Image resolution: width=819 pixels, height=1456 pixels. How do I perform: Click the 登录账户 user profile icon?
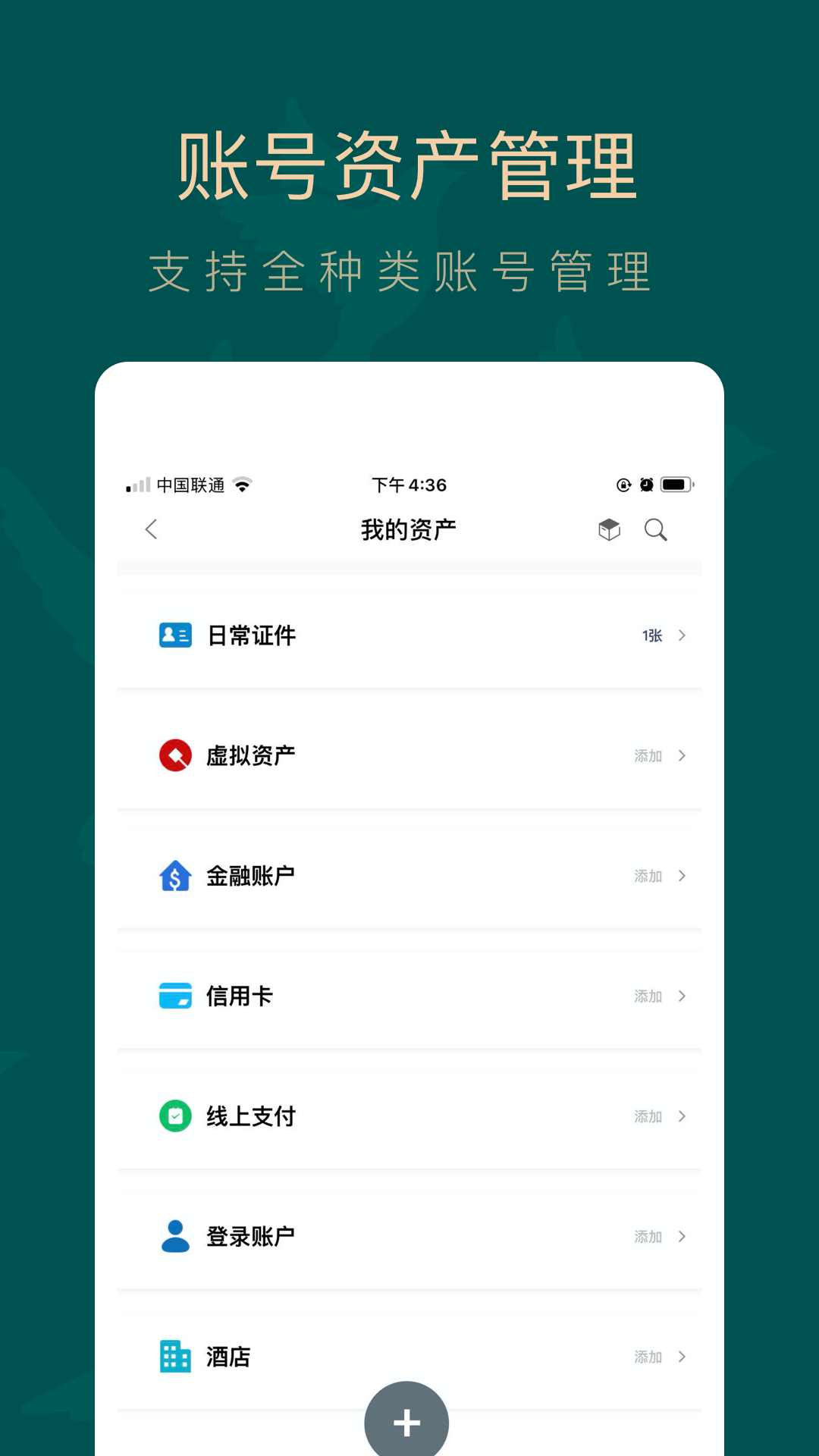[175, 1236]
